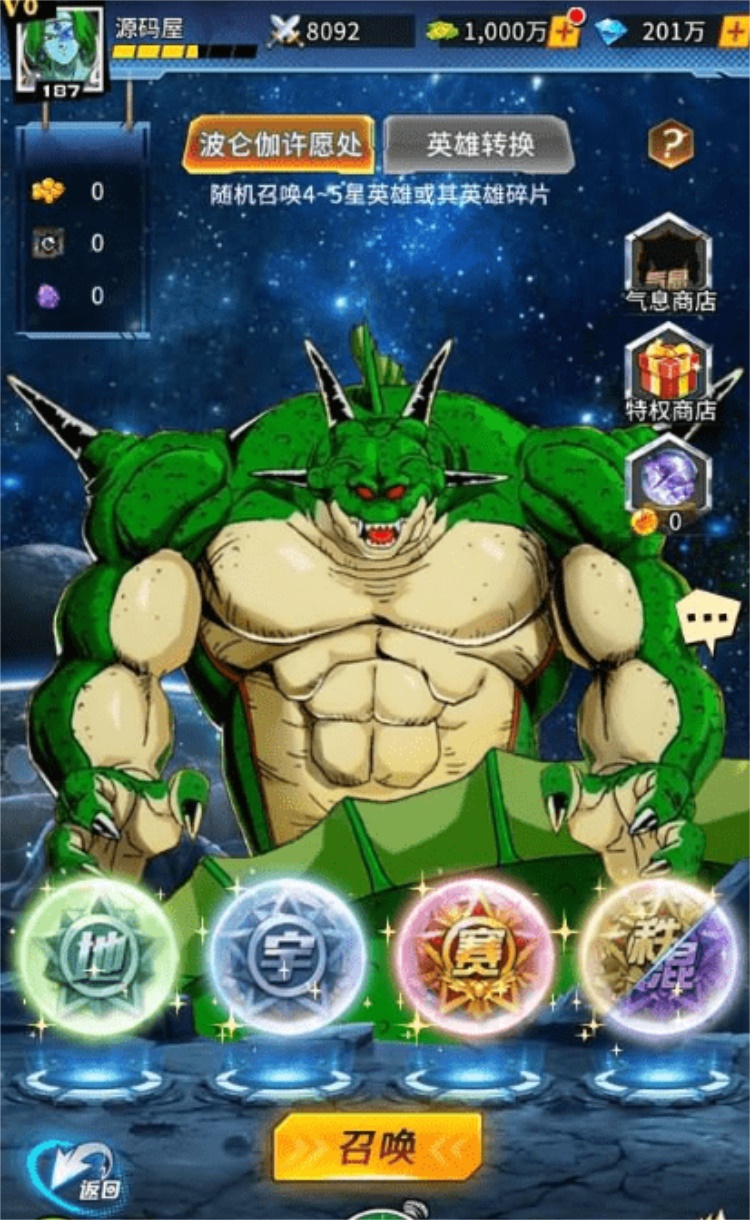This screenshot has width=750, height=1220.
Task: Select the green 地 orb
Action: pos(98,957)
